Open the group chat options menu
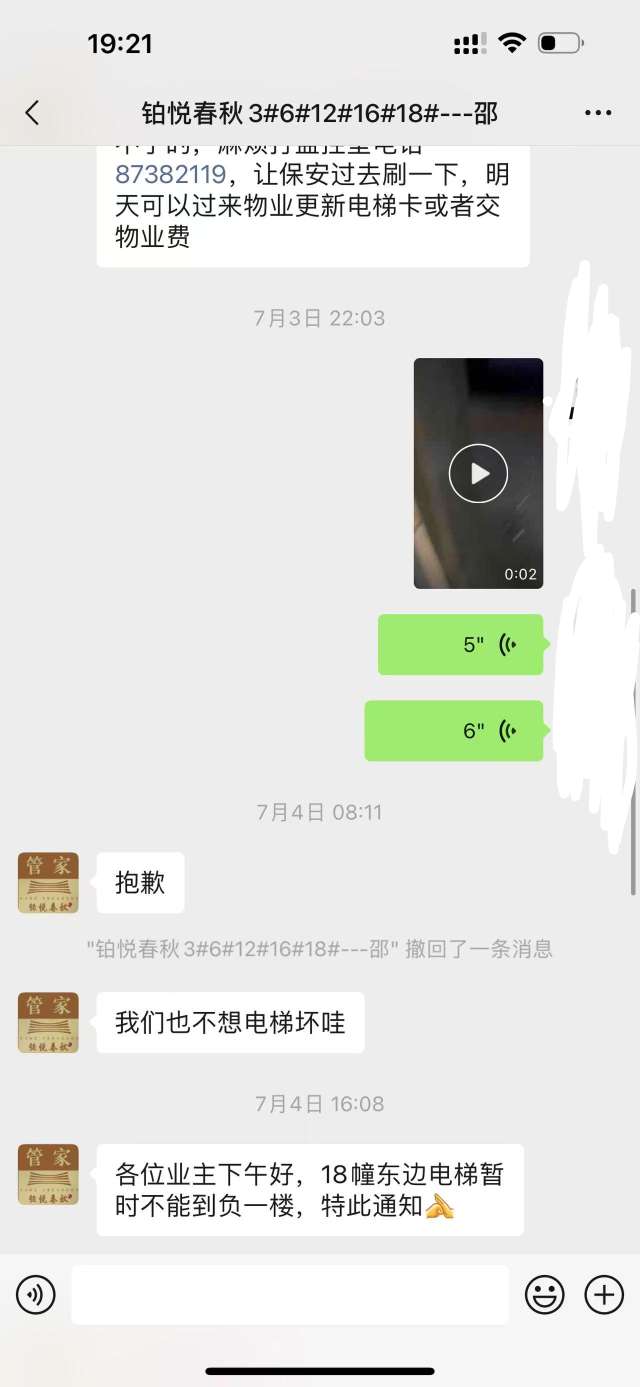640x1387 pixels. 598,113
